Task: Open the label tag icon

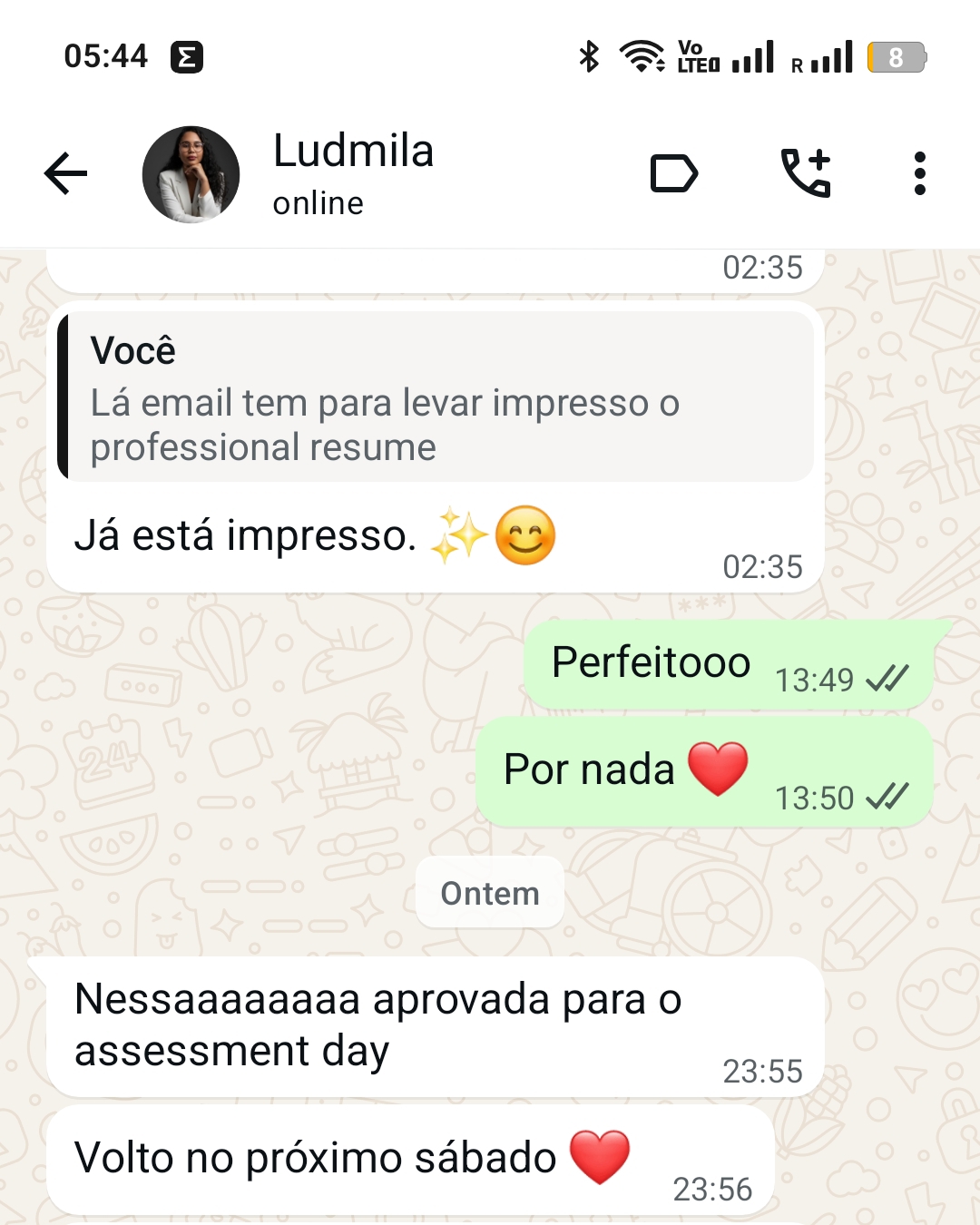Action: pyautogui.click(x=674, y=173)
